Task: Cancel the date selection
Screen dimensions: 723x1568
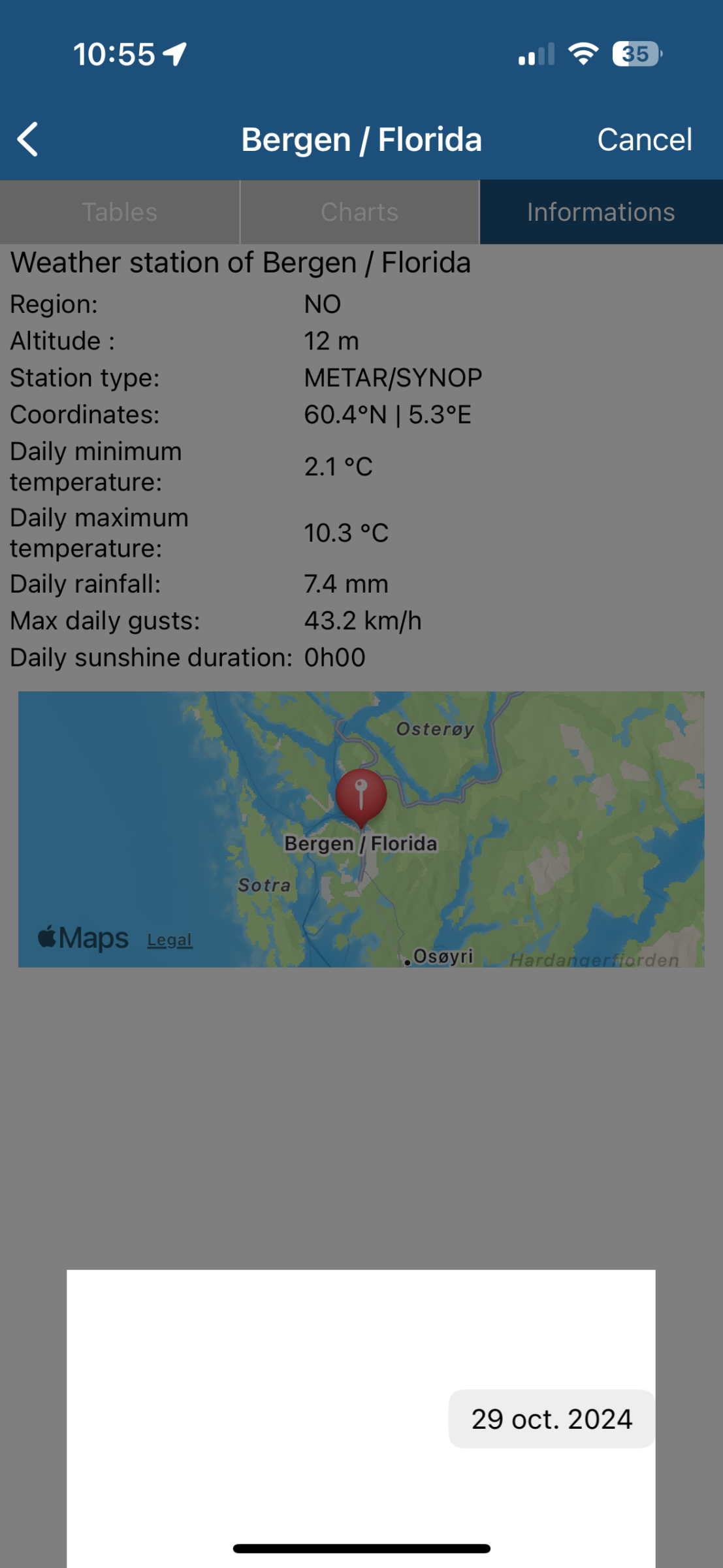Action: 644,139
